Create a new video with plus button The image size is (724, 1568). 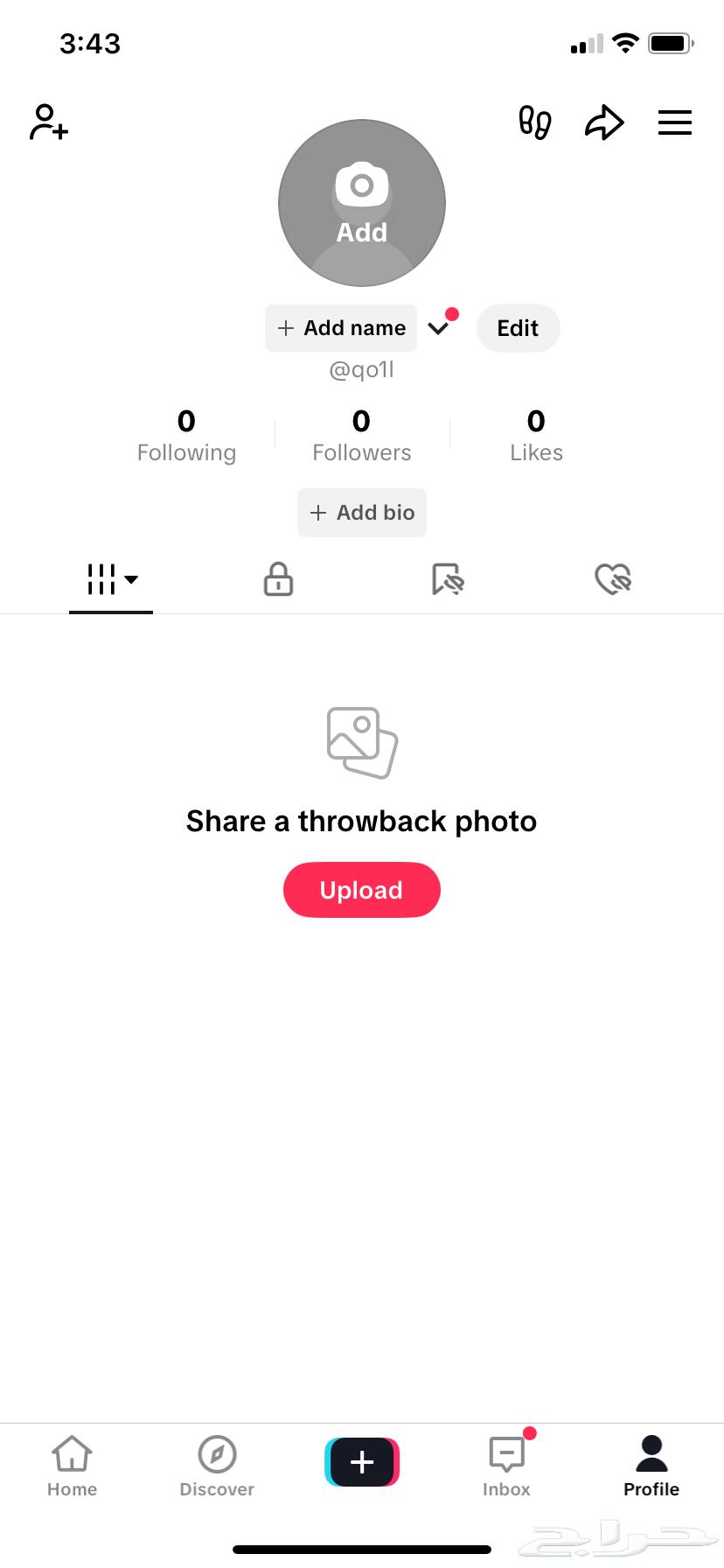[x=361, y=1462]
